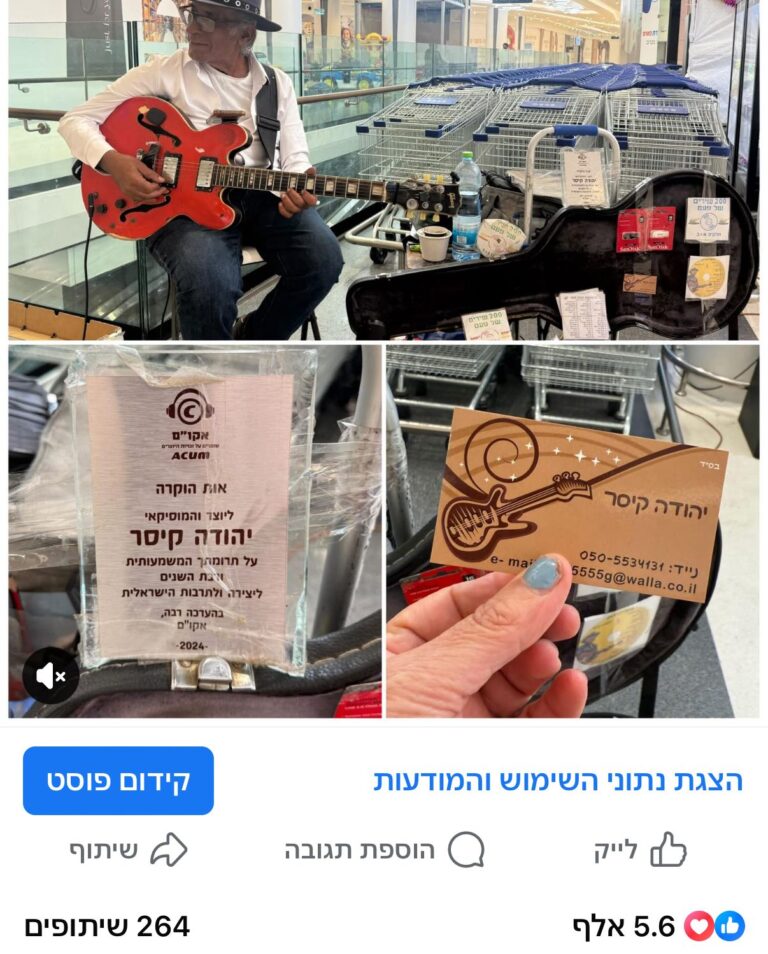Open the business card photo
768x954 pixels.
click(572, 530)
